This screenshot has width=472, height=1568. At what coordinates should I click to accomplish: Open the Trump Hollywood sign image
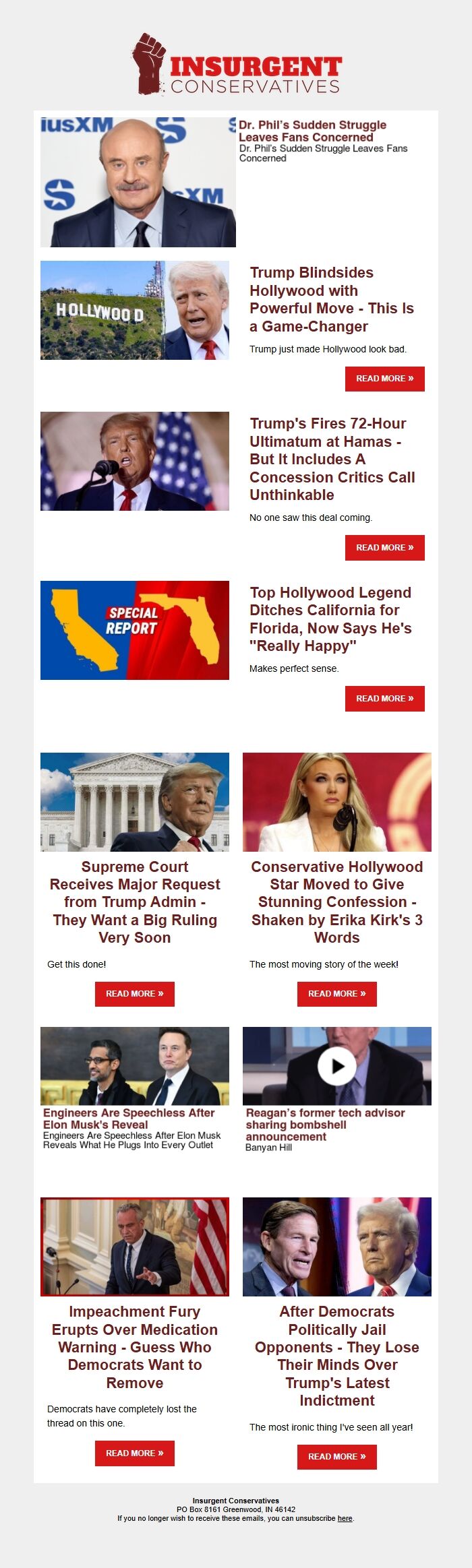(x=135, y=310)
